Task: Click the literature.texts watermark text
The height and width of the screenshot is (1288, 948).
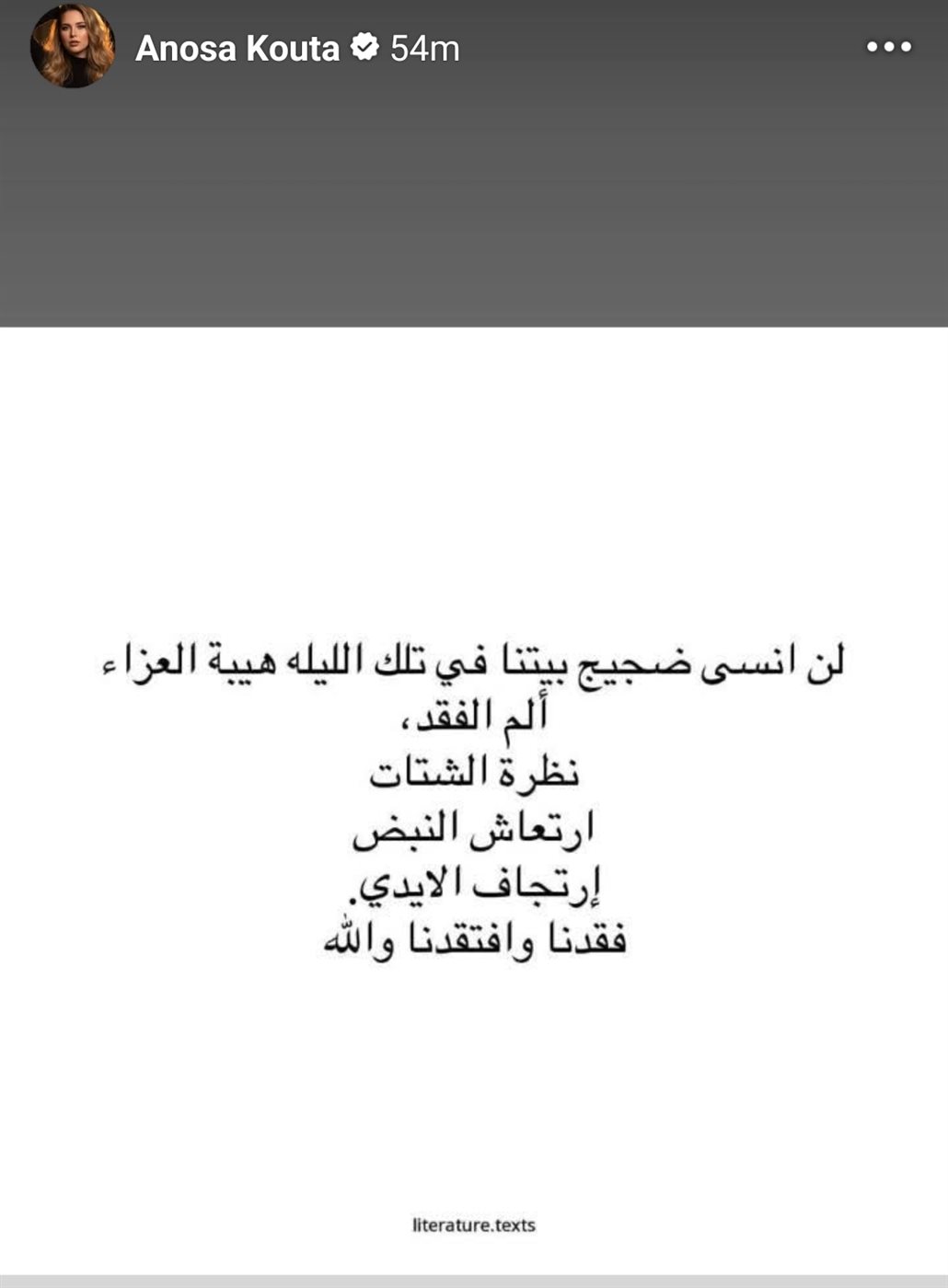Action: pyautogui.click(x=473, y=1224)
